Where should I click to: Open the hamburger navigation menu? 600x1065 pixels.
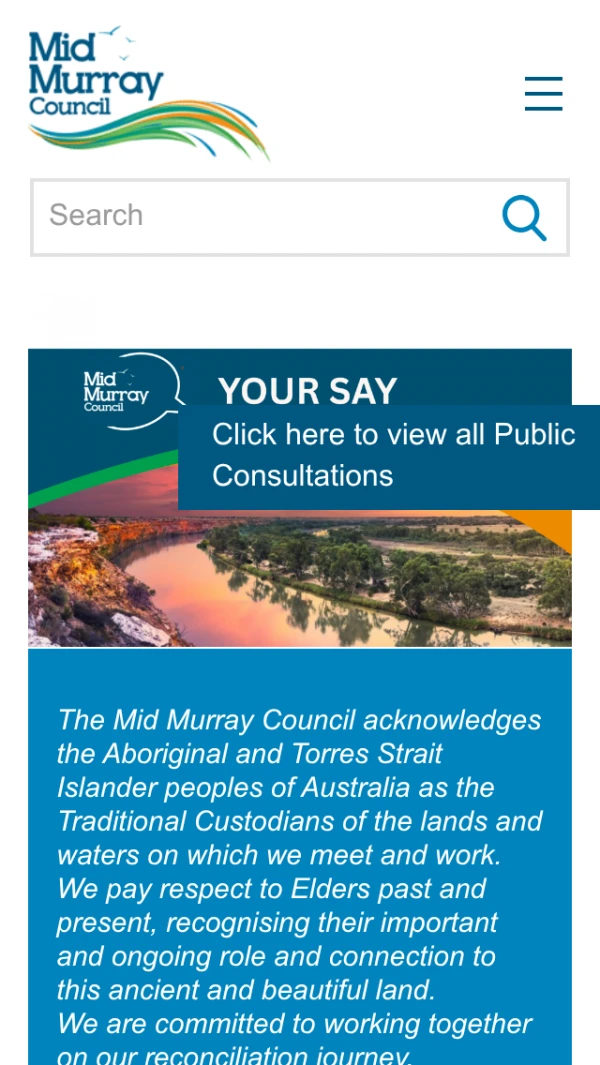(543, 93)
